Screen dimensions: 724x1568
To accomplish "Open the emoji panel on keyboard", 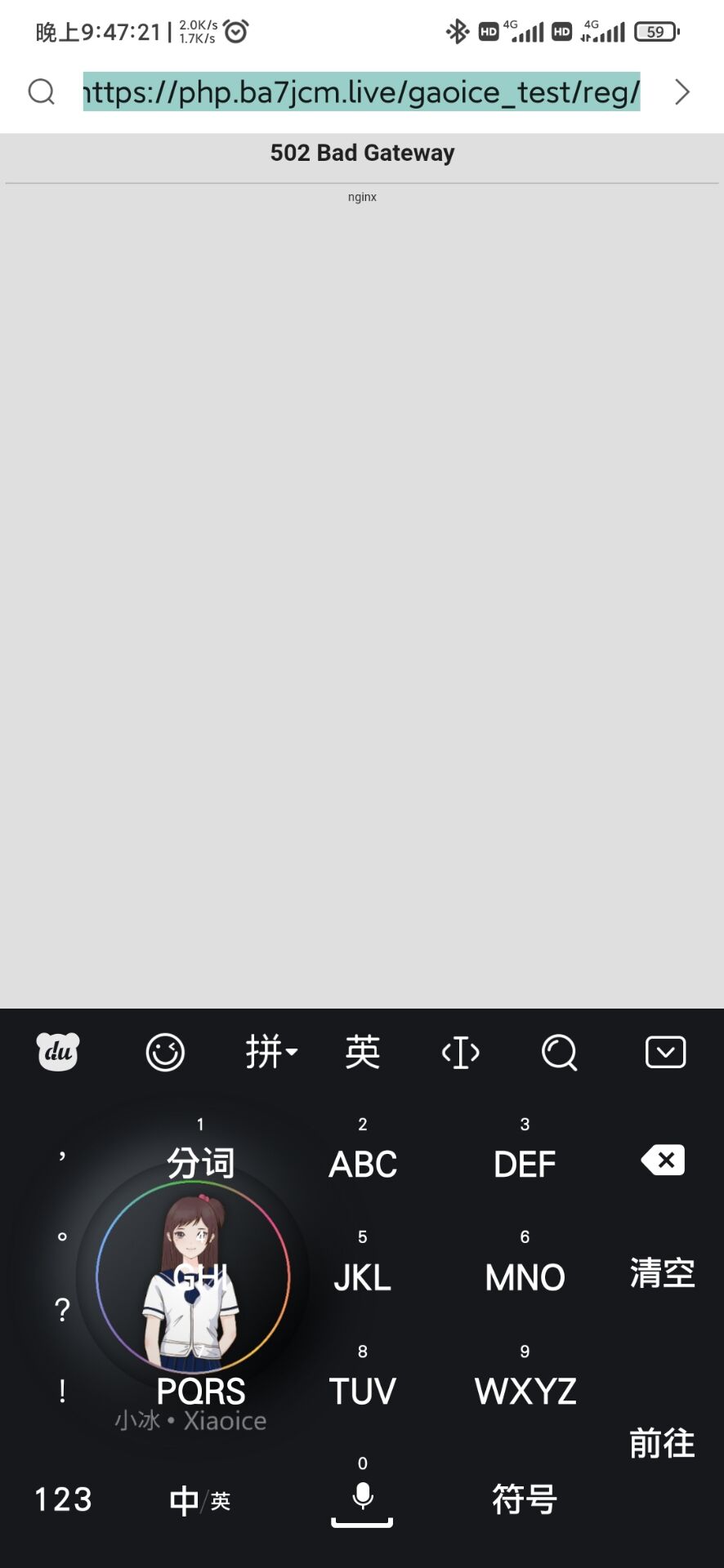I will point(165,1052).
